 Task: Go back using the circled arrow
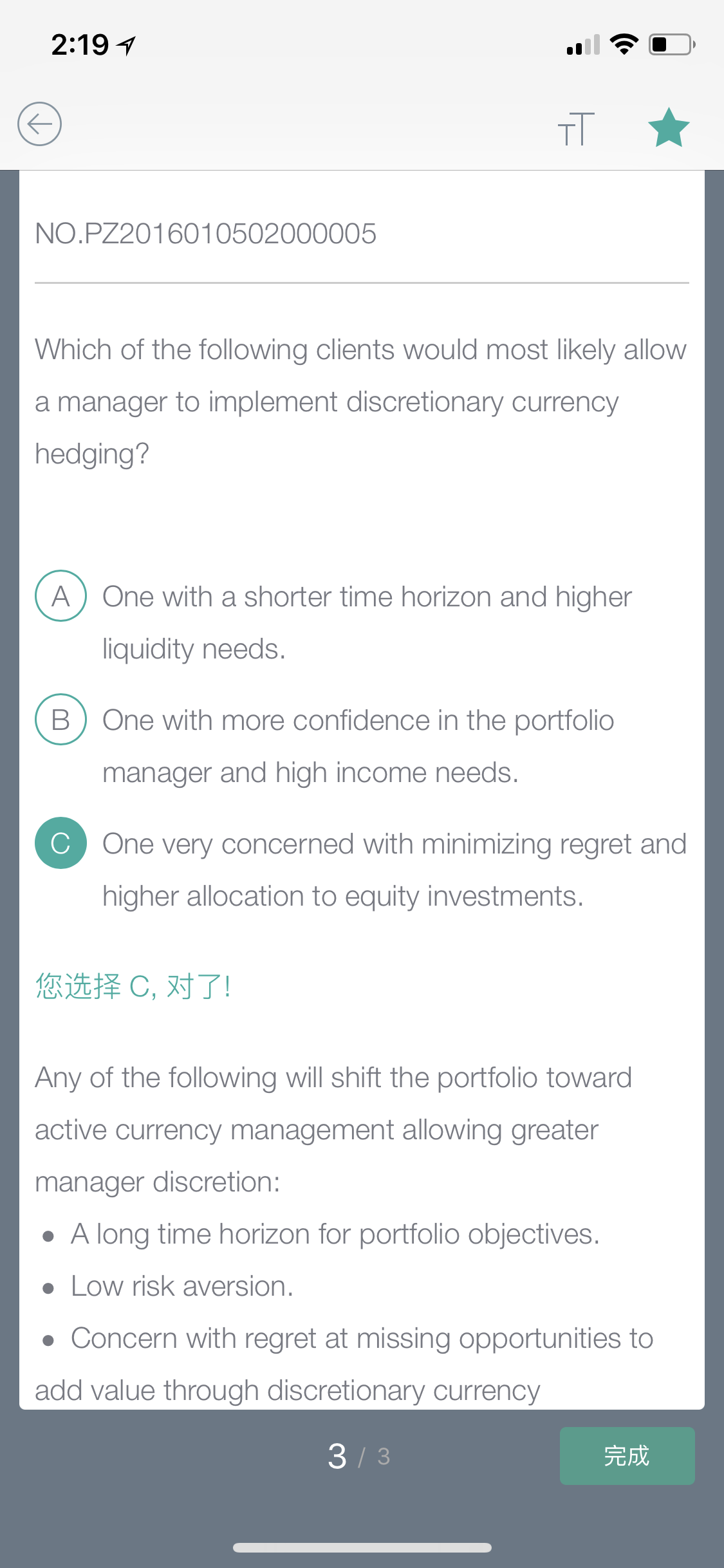(x=39, y=124)
